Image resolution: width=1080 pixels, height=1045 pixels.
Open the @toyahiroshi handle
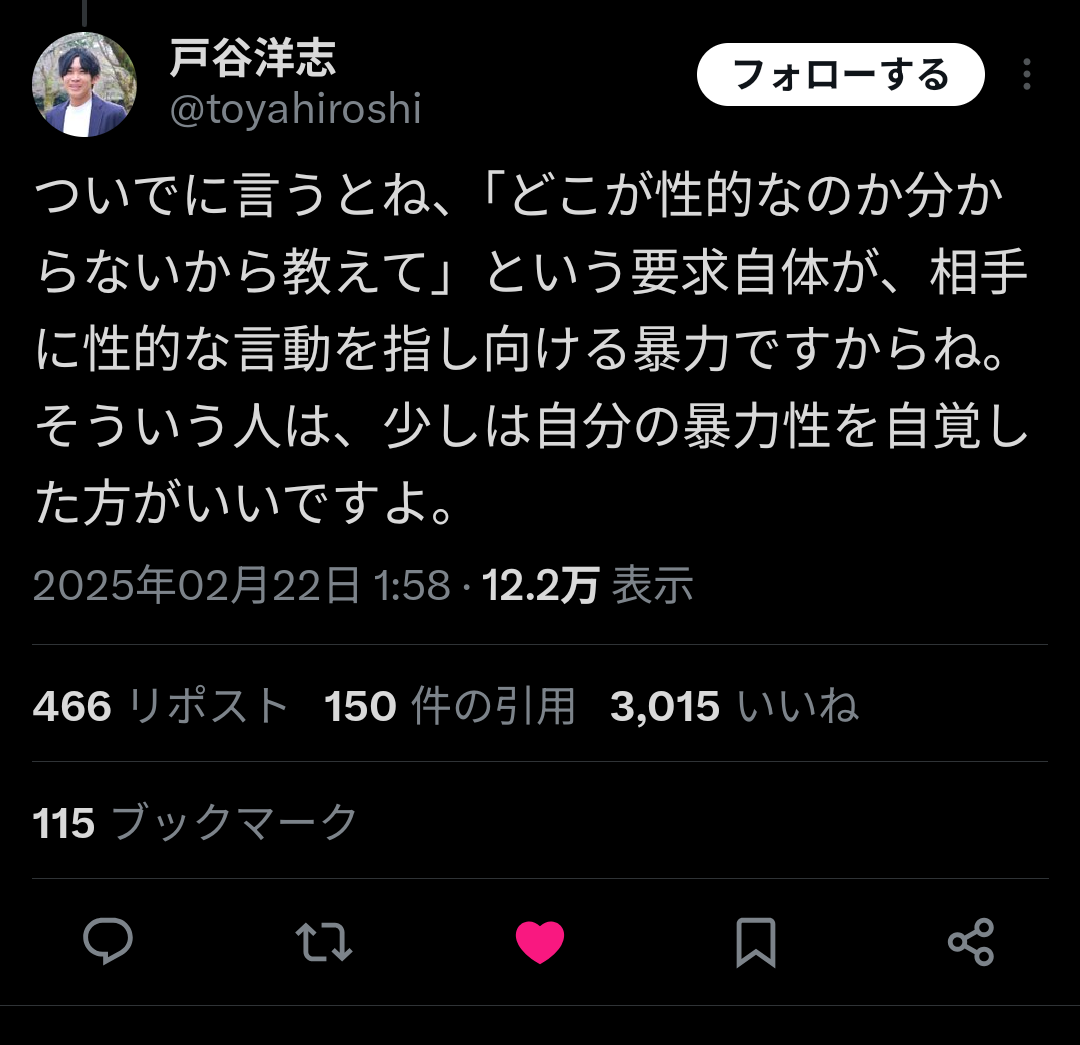(296, 109)
